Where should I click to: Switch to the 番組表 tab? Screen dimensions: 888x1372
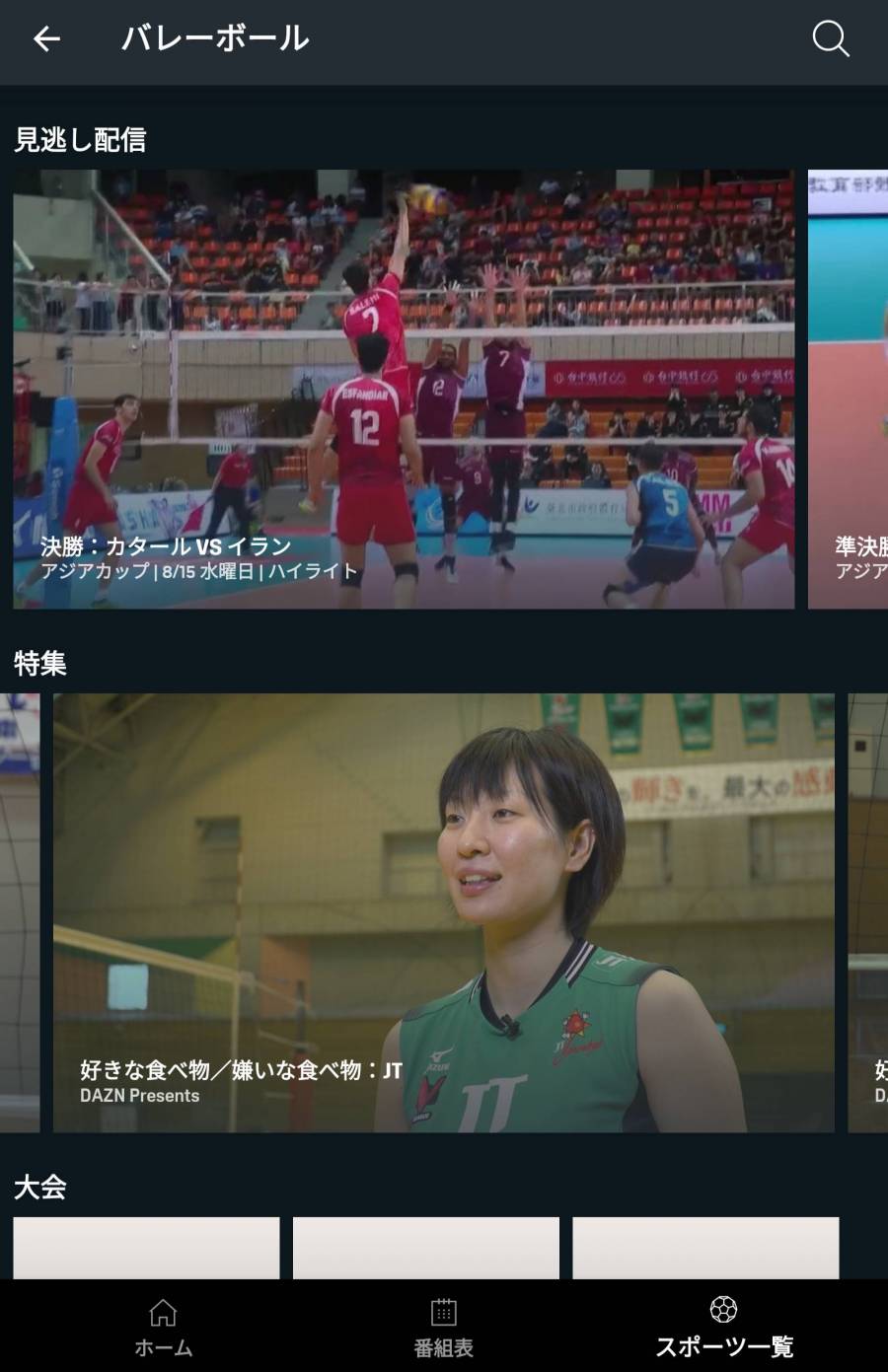443,1327
